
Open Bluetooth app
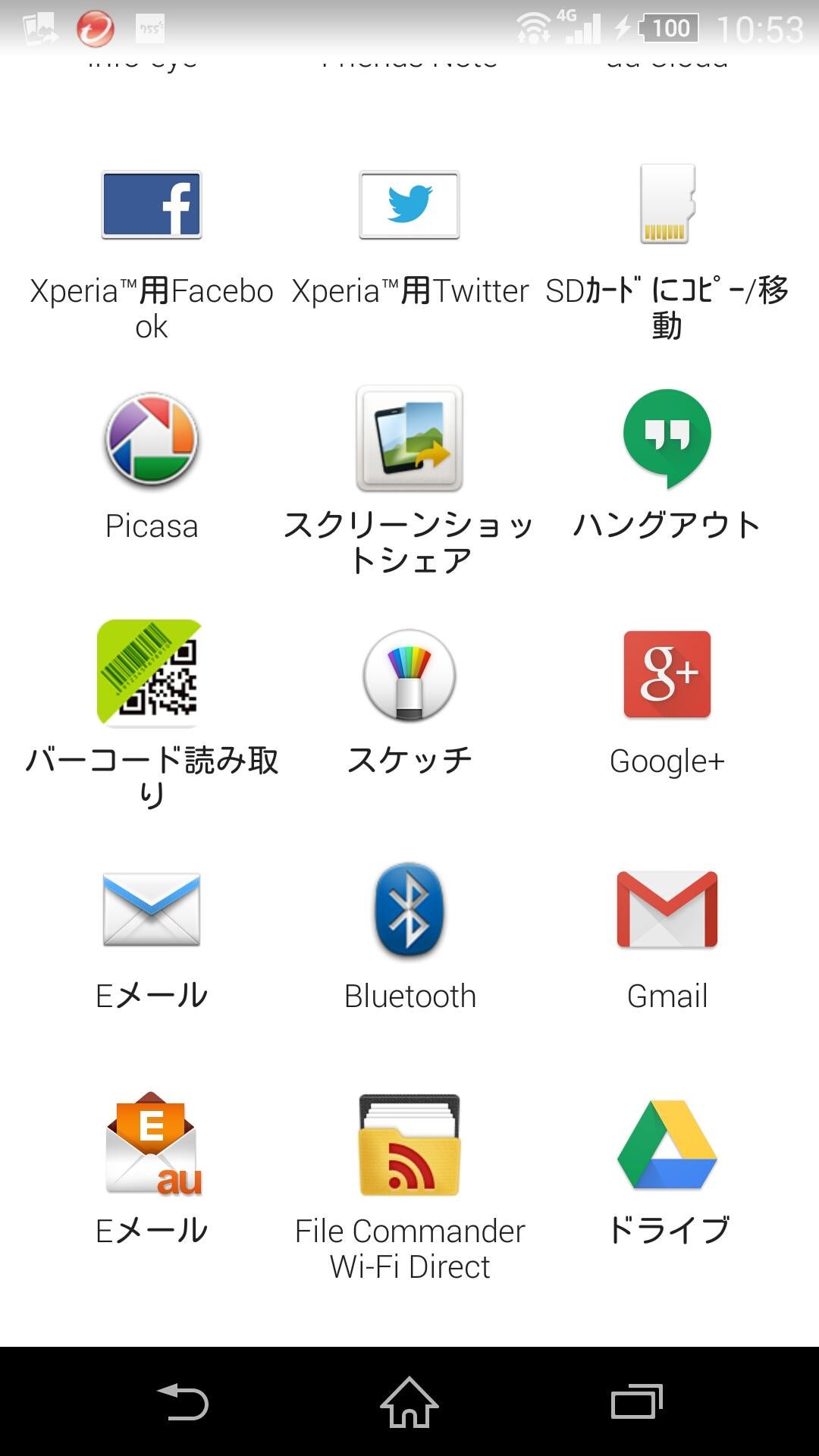(x=409, y=911)
